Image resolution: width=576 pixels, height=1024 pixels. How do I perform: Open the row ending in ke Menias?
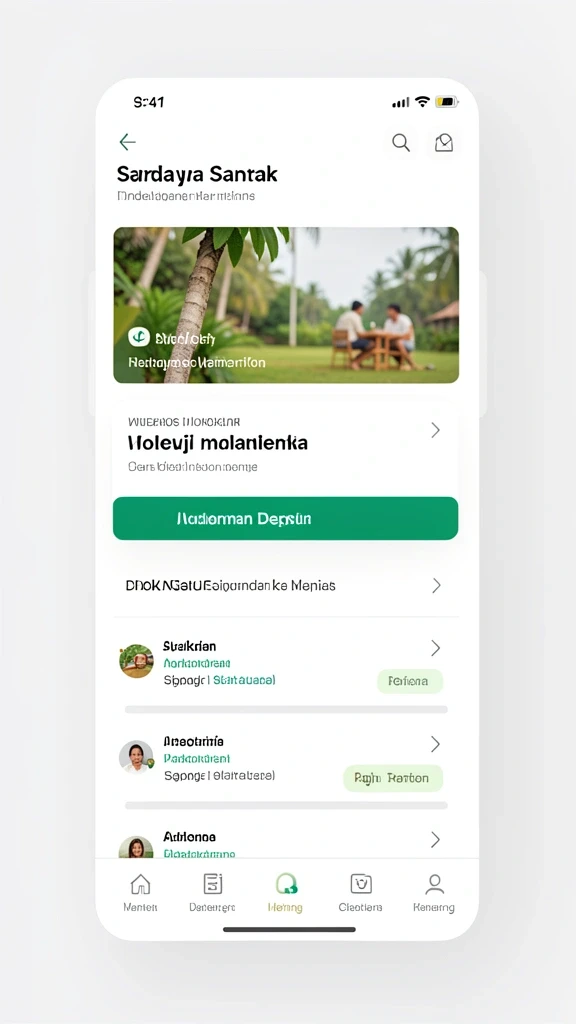(286, 585)
